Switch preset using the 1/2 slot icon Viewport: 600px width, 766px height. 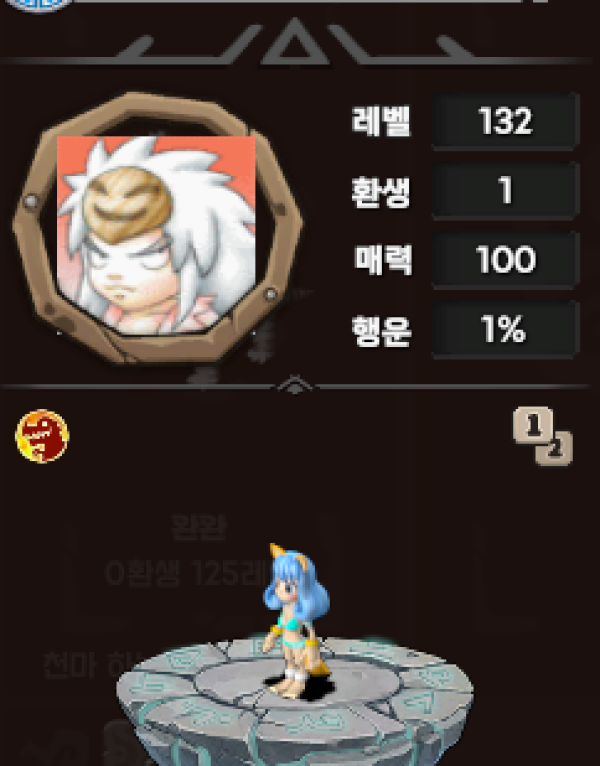tap(543, 437)
